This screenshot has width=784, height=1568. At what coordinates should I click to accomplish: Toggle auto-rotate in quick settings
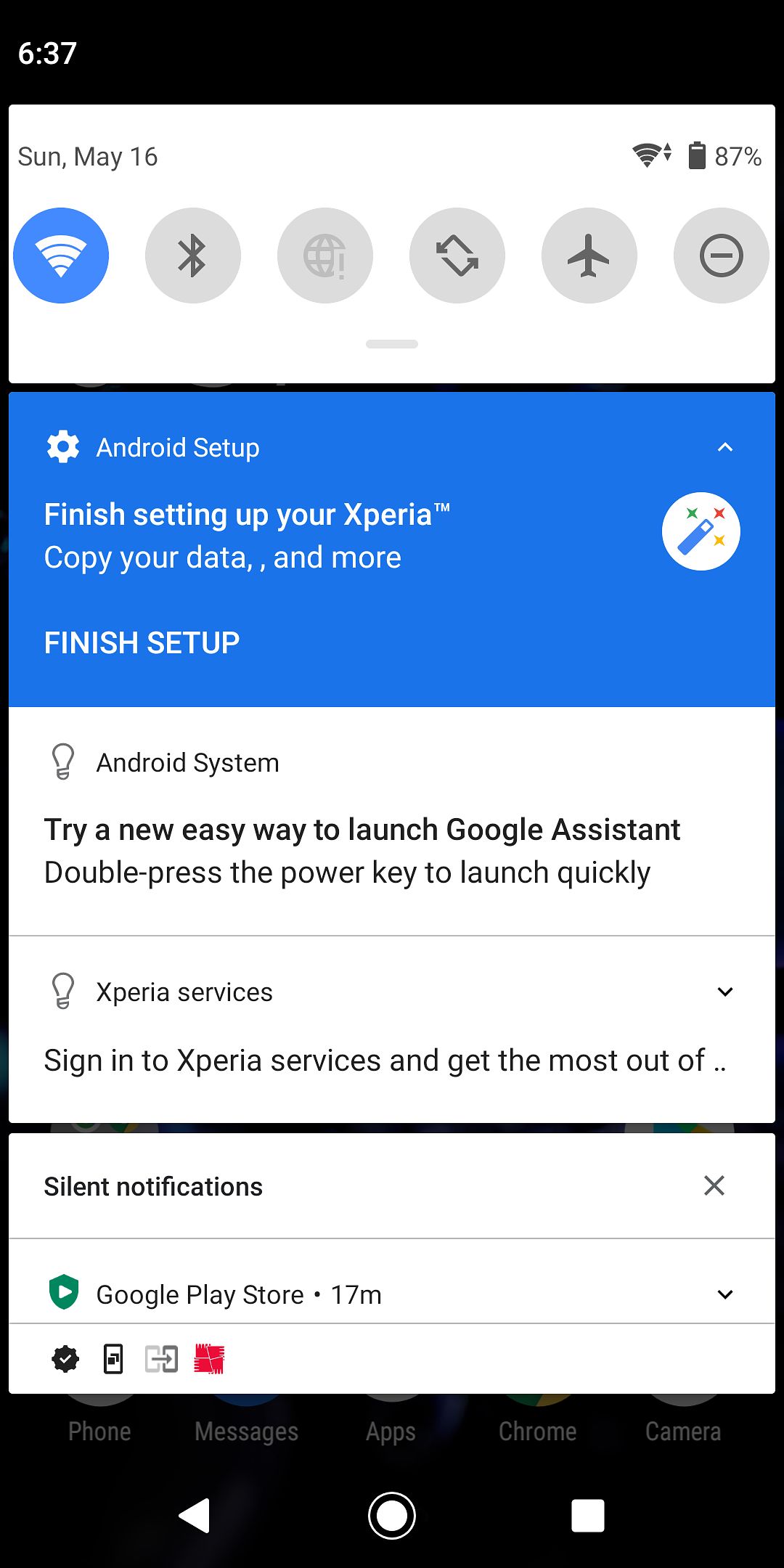click(457, 256)
